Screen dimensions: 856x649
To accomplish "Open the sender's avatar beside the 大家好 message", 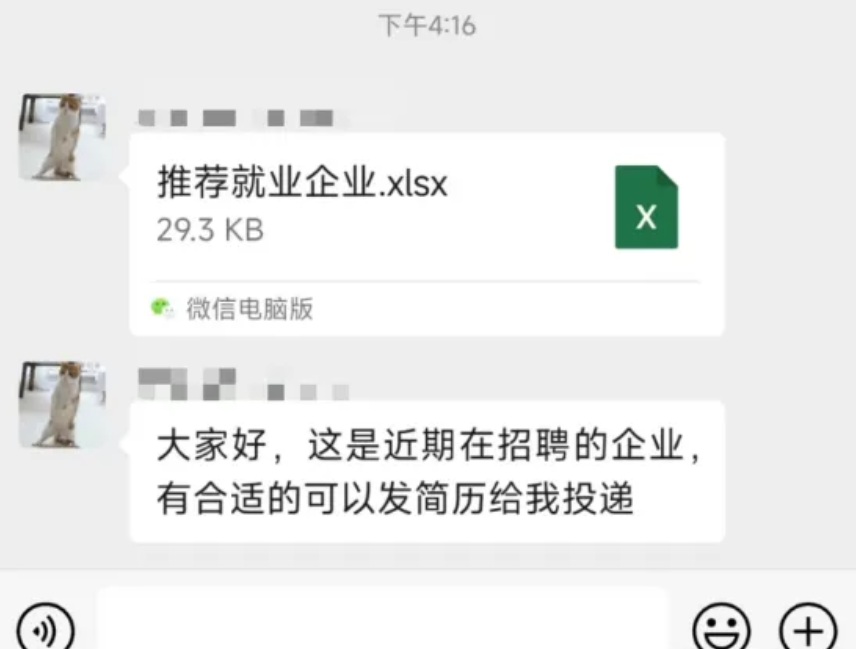I will click(x=62, y=404).
